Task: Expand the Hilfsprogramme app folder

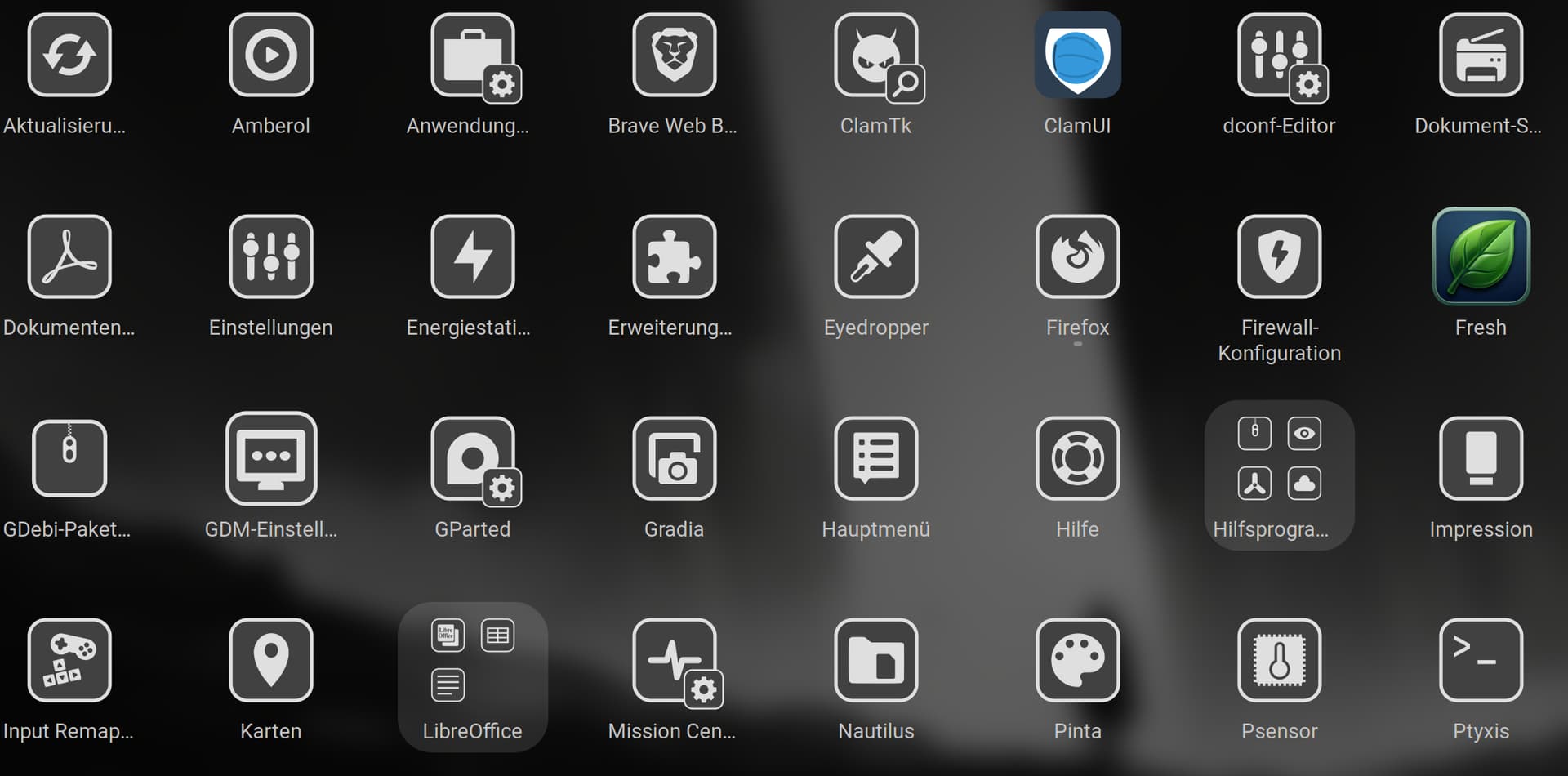Action: (x=1279, y=474)
